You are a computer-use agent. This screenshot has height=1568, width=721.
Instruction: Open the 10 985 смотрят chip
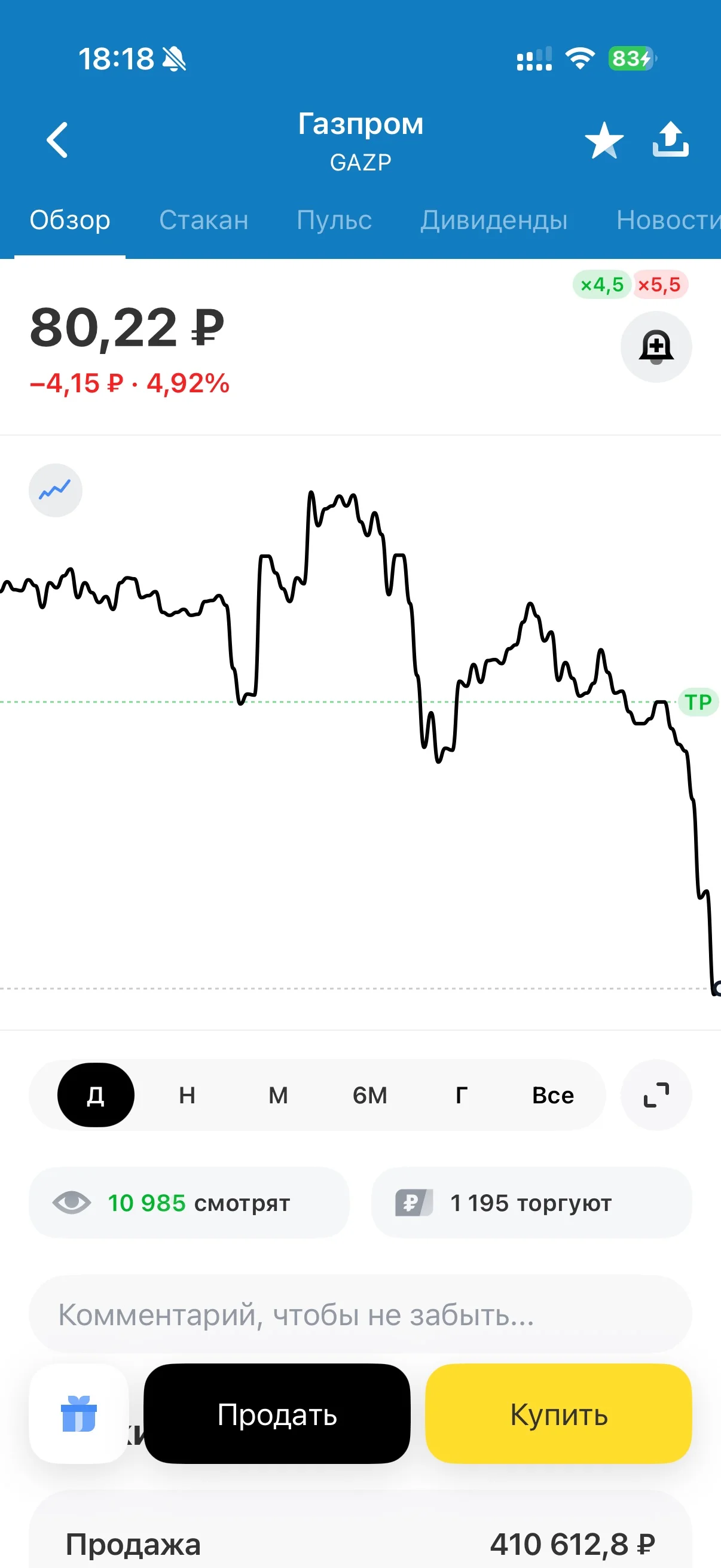190,1202
